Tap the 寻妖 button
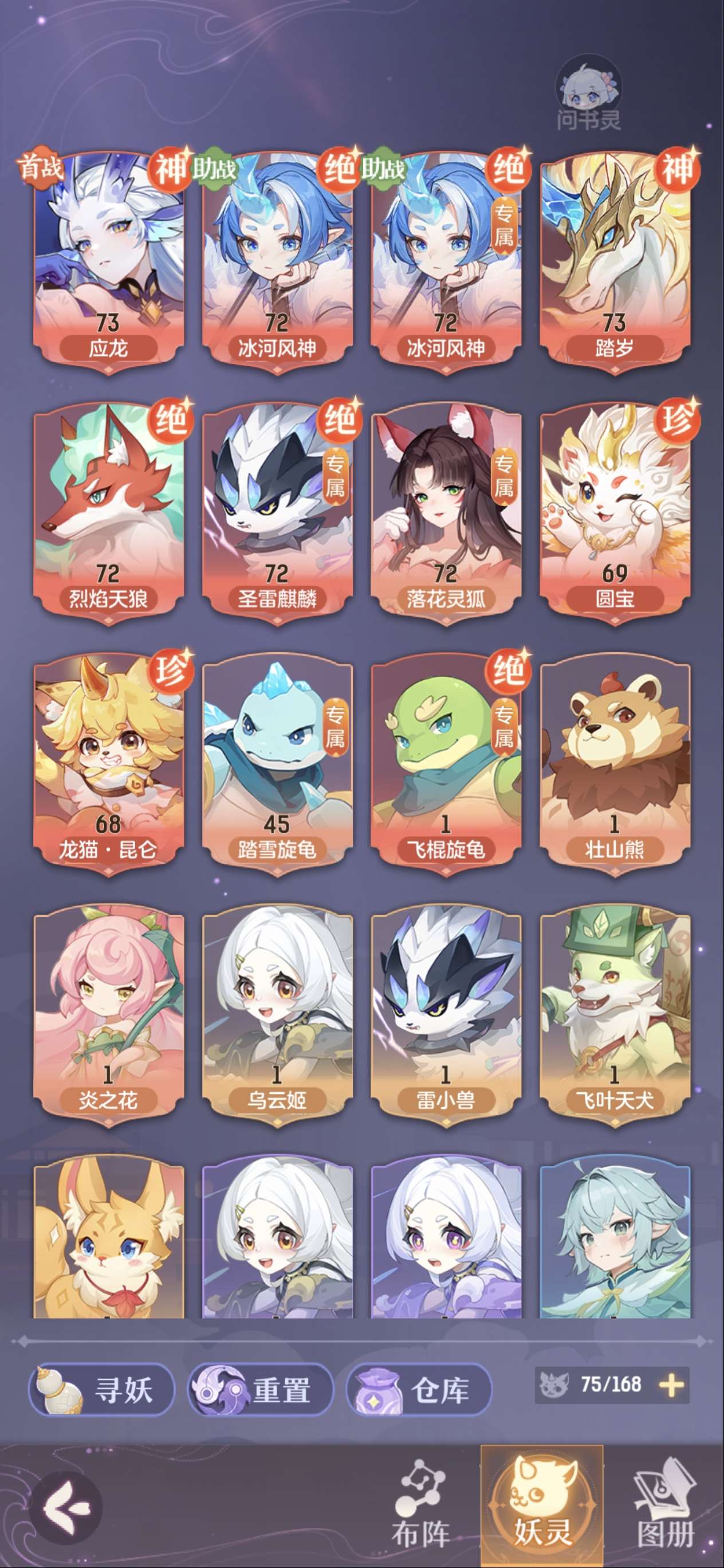This screenshot has width=724, height=1568. click(x=101, y=1390)
